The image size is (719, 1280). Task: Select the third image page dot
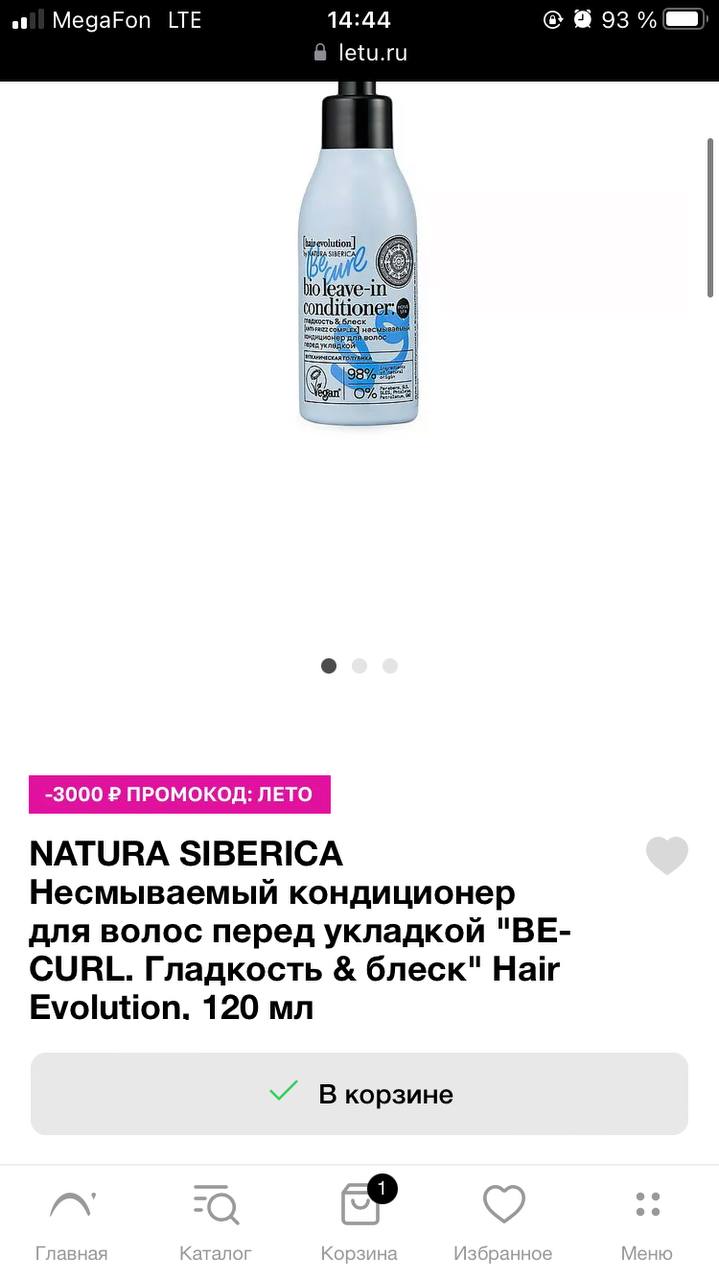click(x=390, y=666)
